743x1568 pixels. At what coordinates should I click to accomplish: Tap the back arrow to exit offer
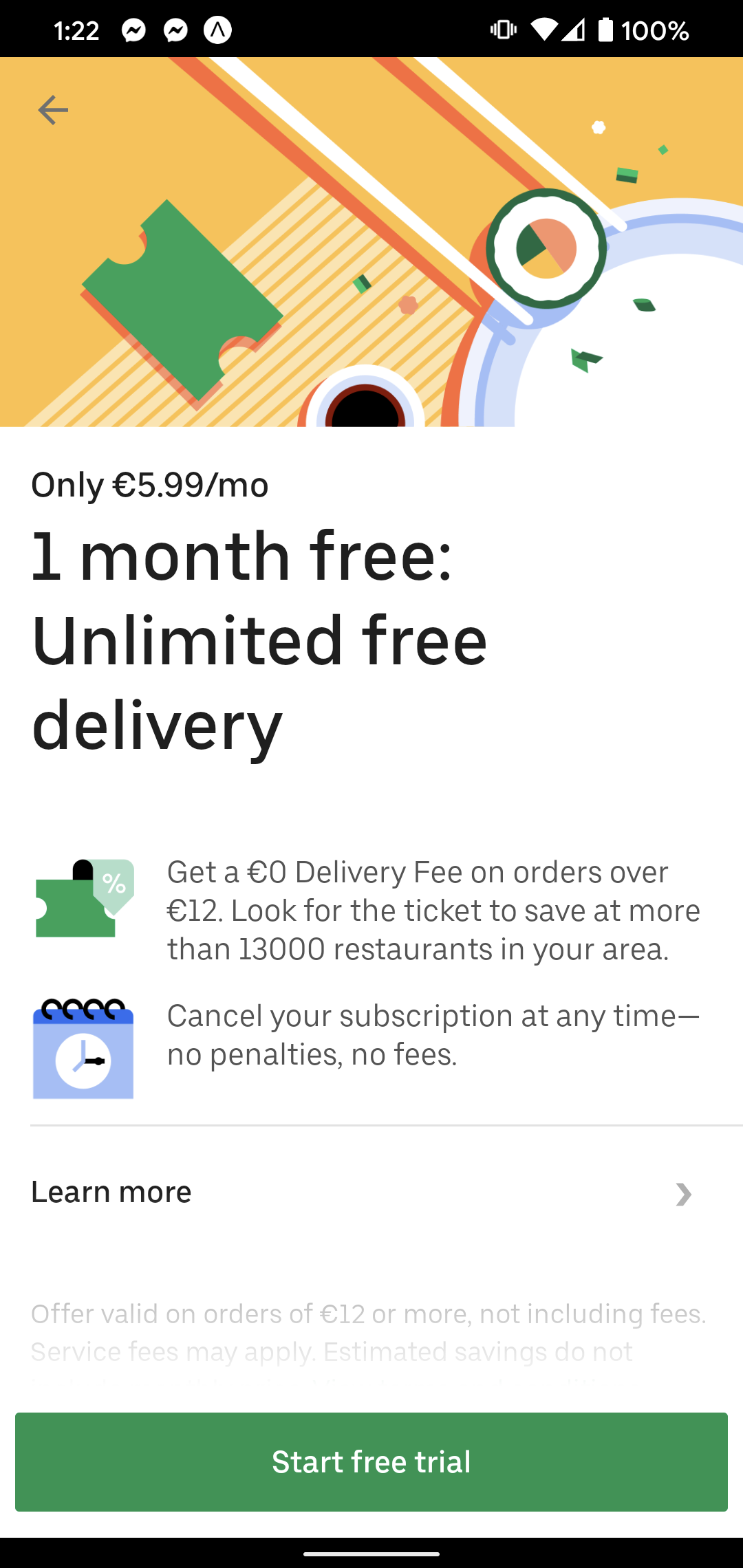[x=52, y=109]
